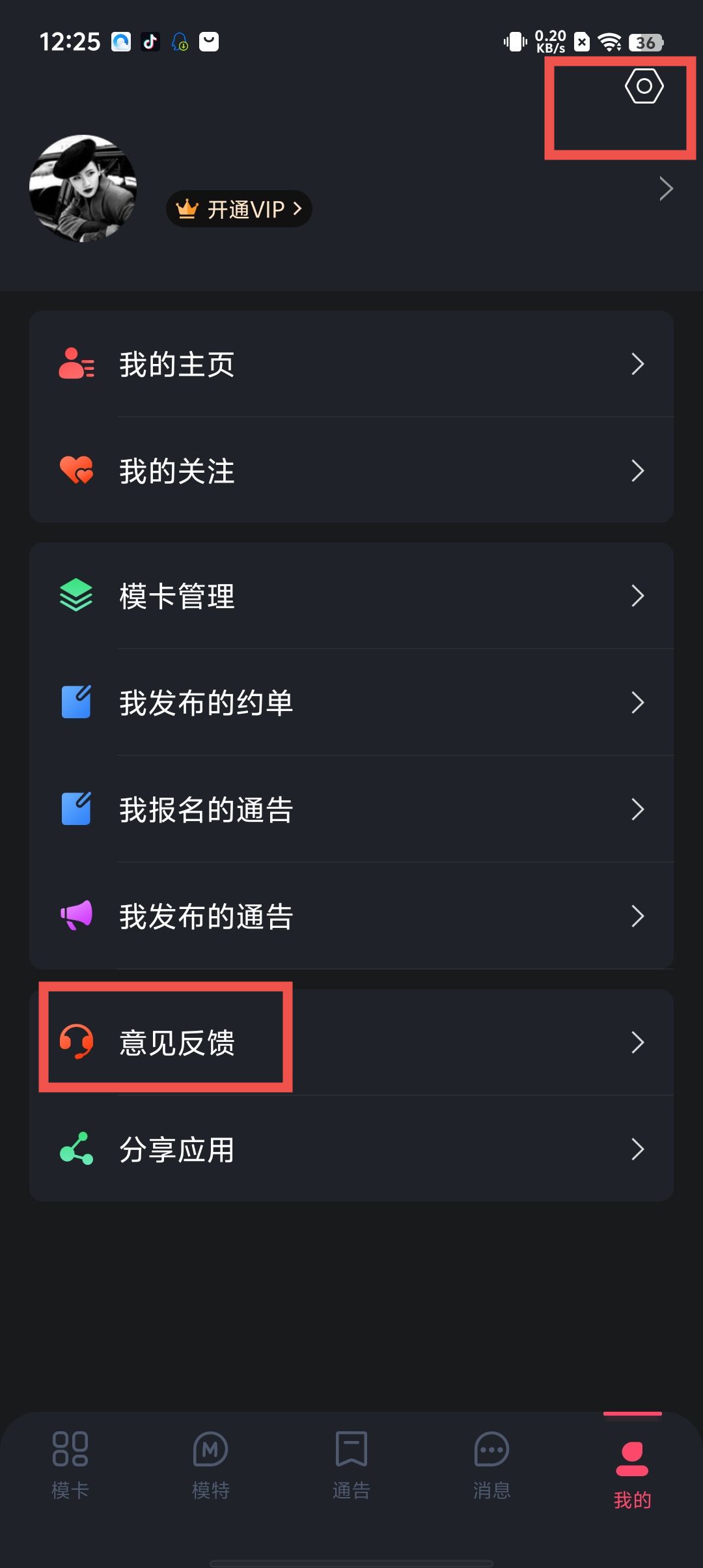Open the 我发布的约单 row
This screenshot has height=1568, width=703.
pyautogui.click(x=351, y=703)
